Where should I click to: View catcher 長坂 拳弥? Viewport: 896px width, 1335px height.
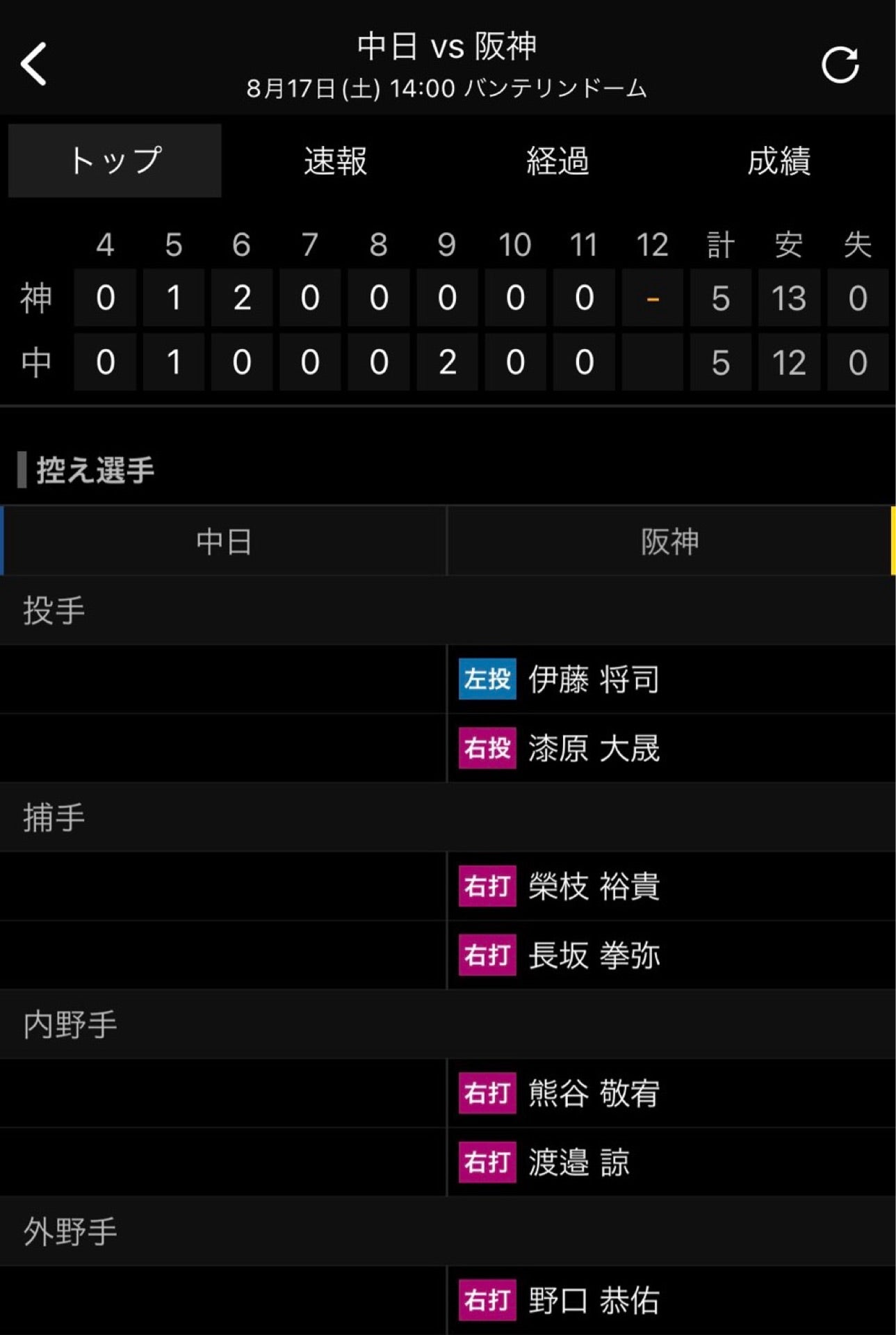click(x=593, y=955)
